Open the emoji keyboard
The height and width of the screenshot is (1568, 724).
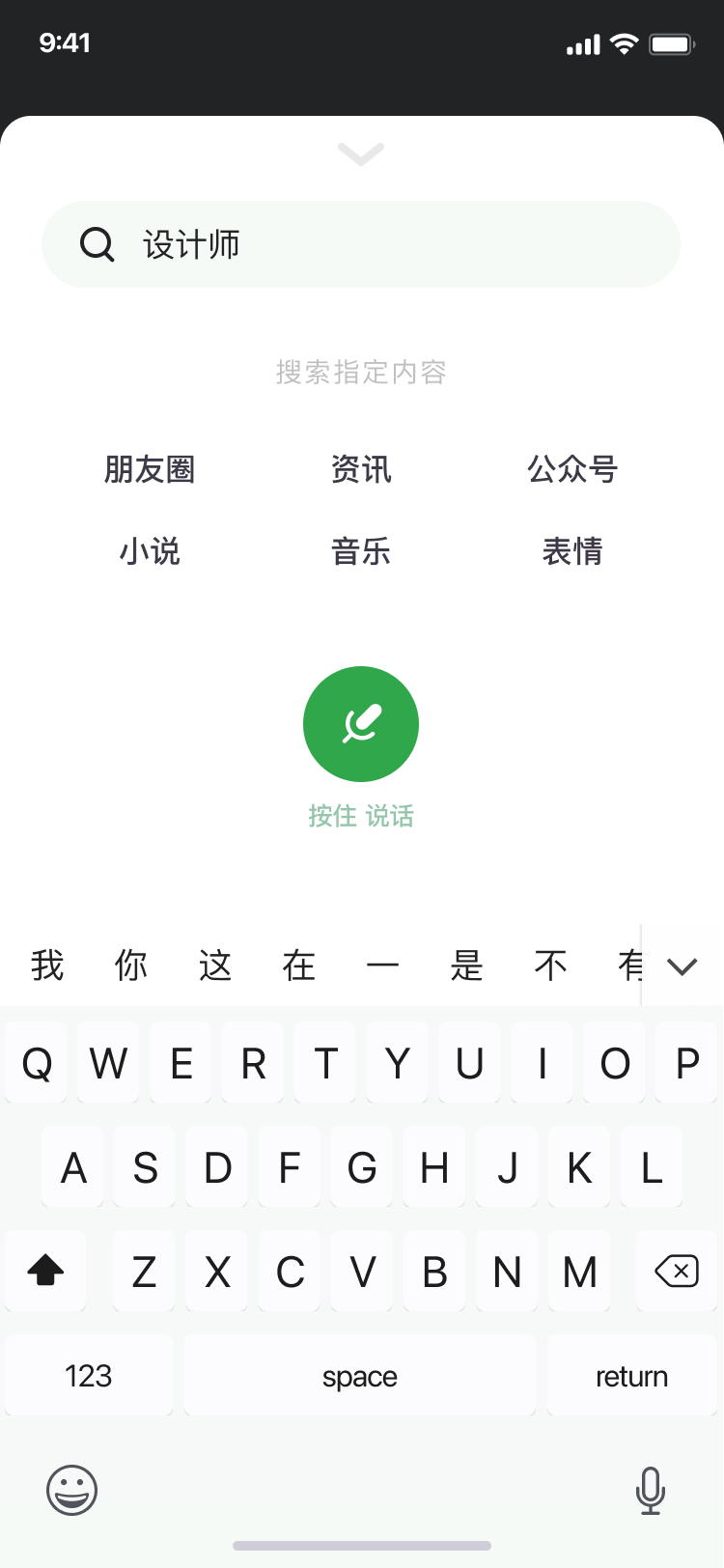72,1490
